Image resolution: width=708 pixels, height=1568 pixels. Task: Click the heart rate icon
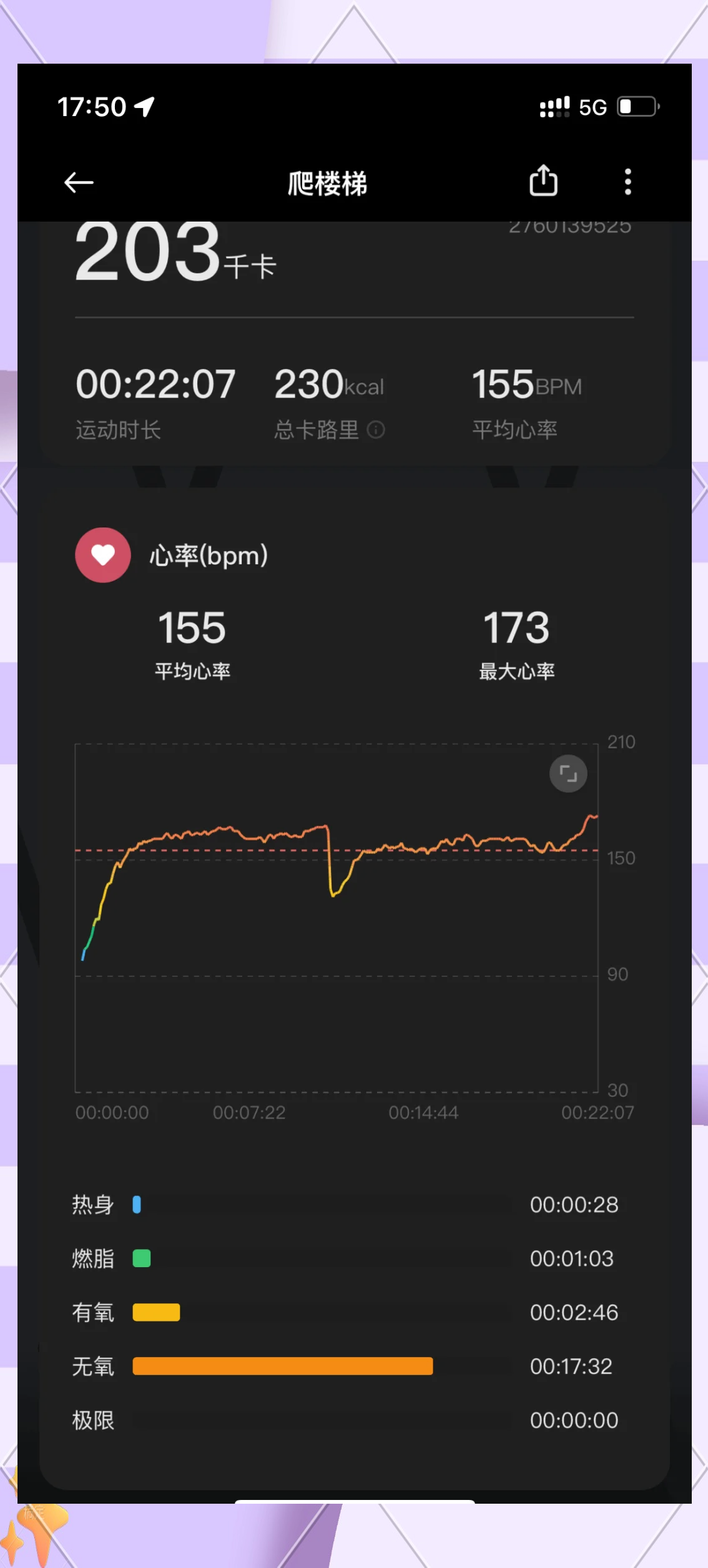(102, 555)
